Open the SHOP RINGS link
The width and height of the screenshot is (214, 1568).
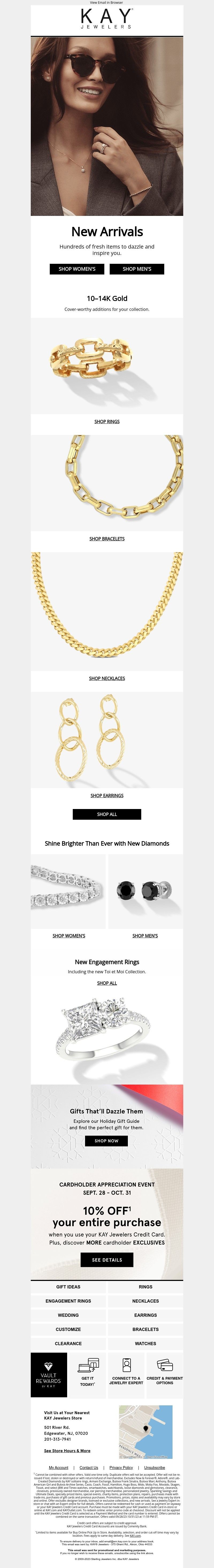coord(107,421)
